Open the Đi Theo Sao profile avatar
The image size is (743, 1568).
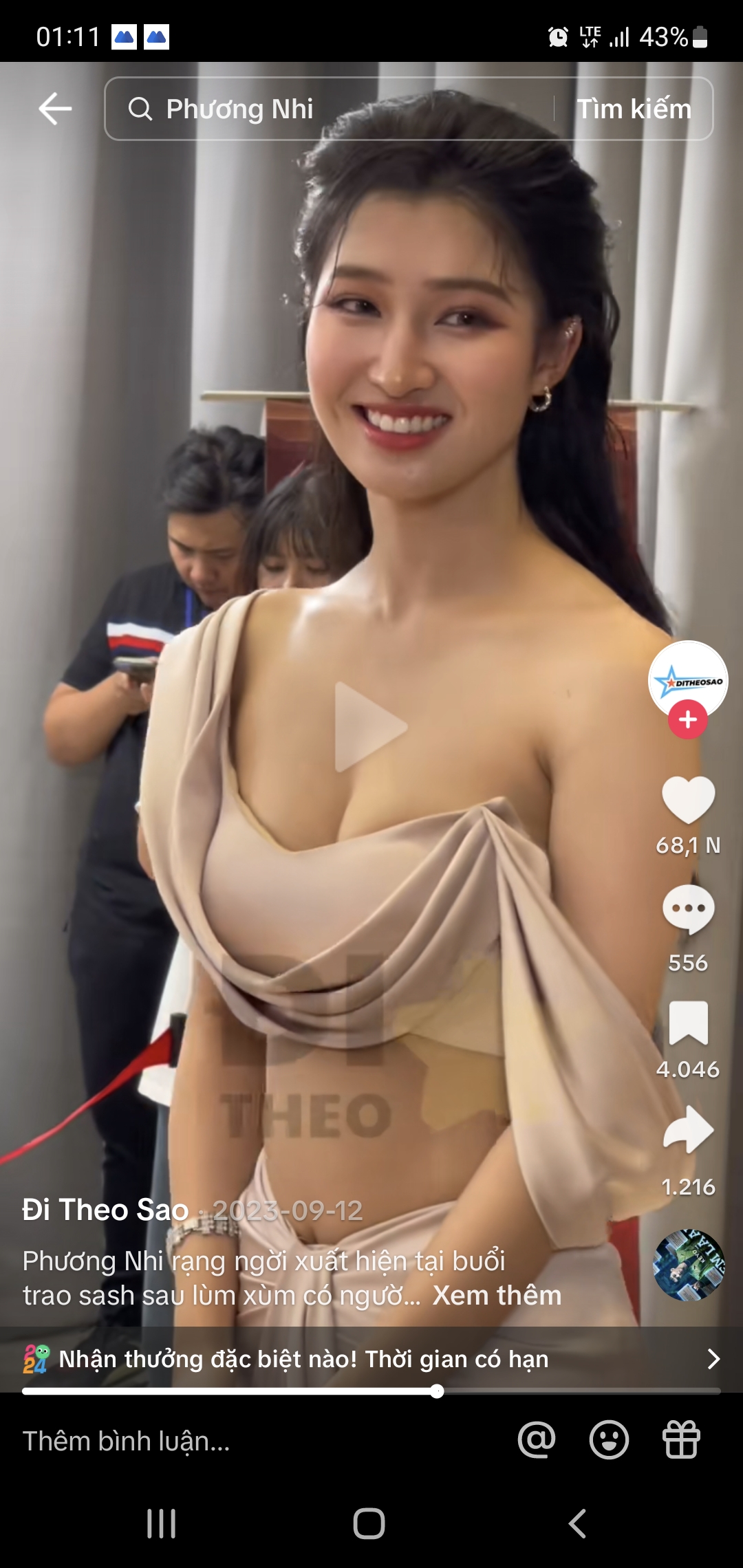[x=687, y=678]
